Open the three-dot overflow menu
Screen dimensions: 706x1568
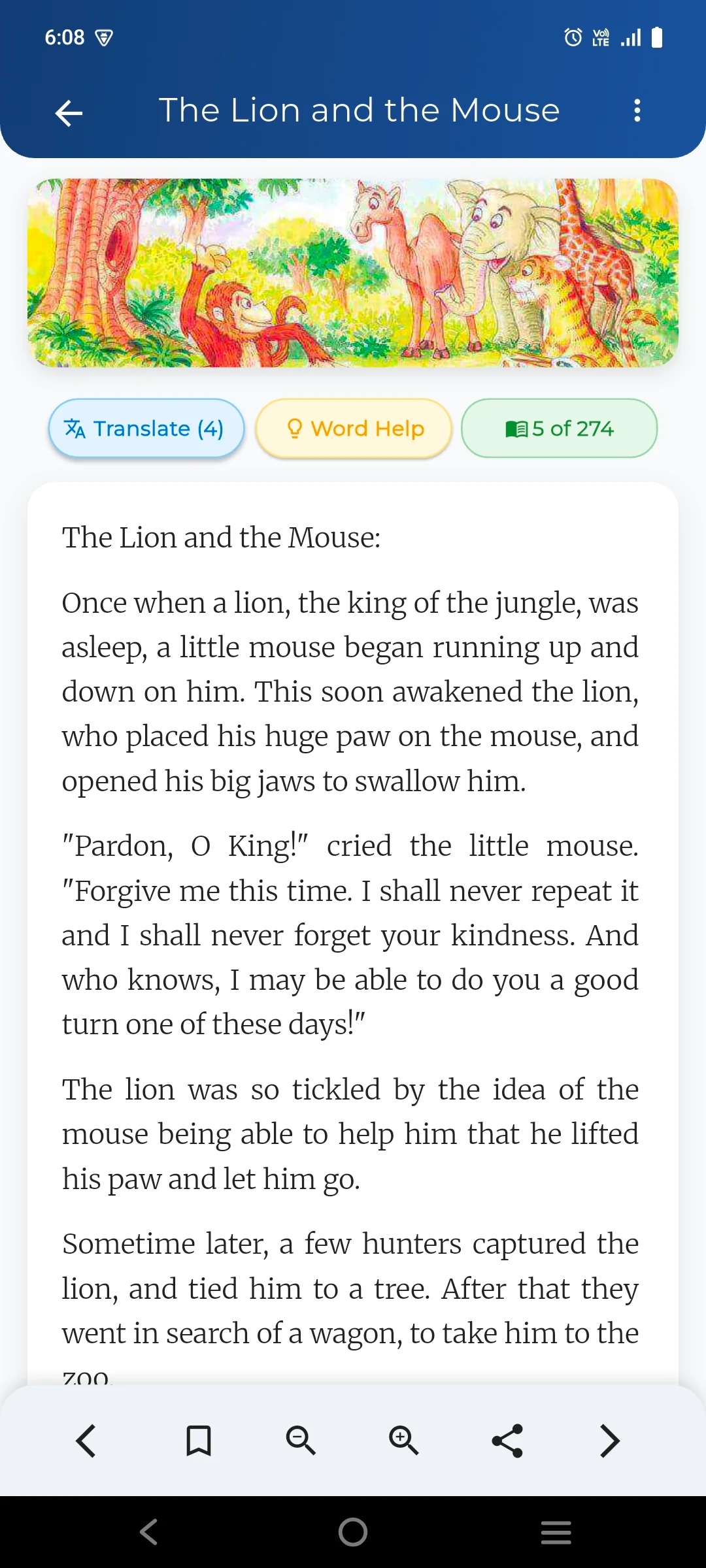(x=637, y=110)
